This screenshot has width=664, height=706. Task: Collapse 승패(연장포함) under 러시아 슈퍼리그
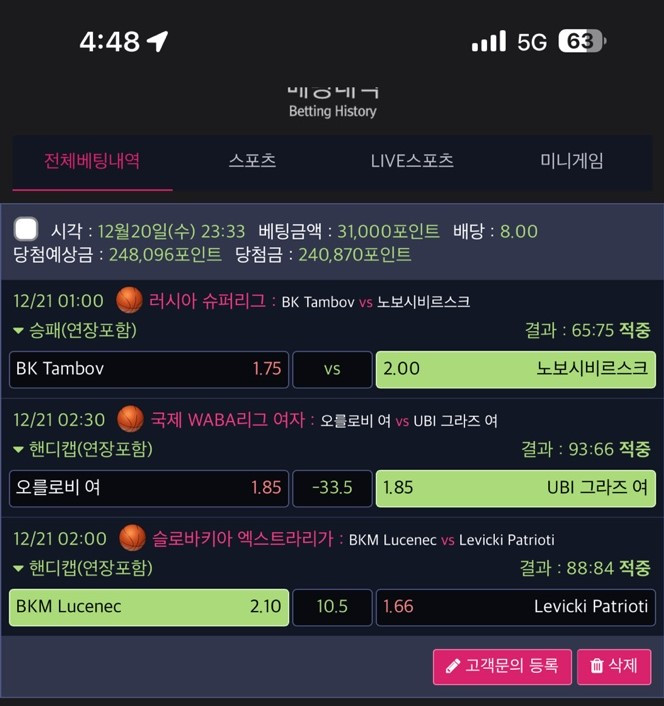[x=75, y=330]
